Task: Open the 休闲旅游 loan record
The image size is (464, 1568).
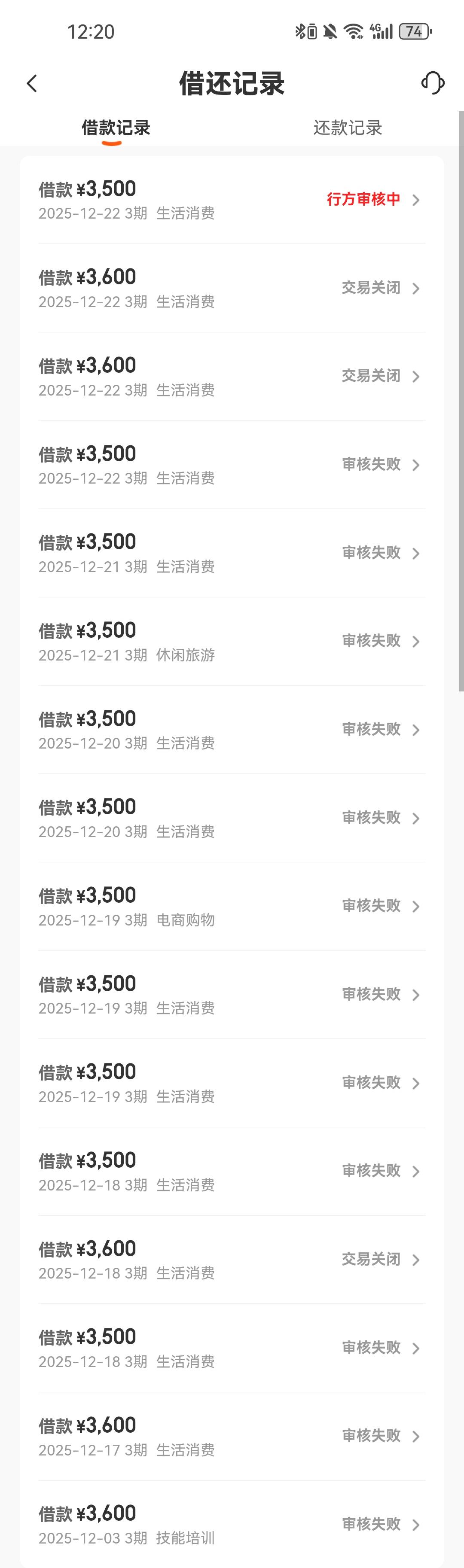Action: 232,642
